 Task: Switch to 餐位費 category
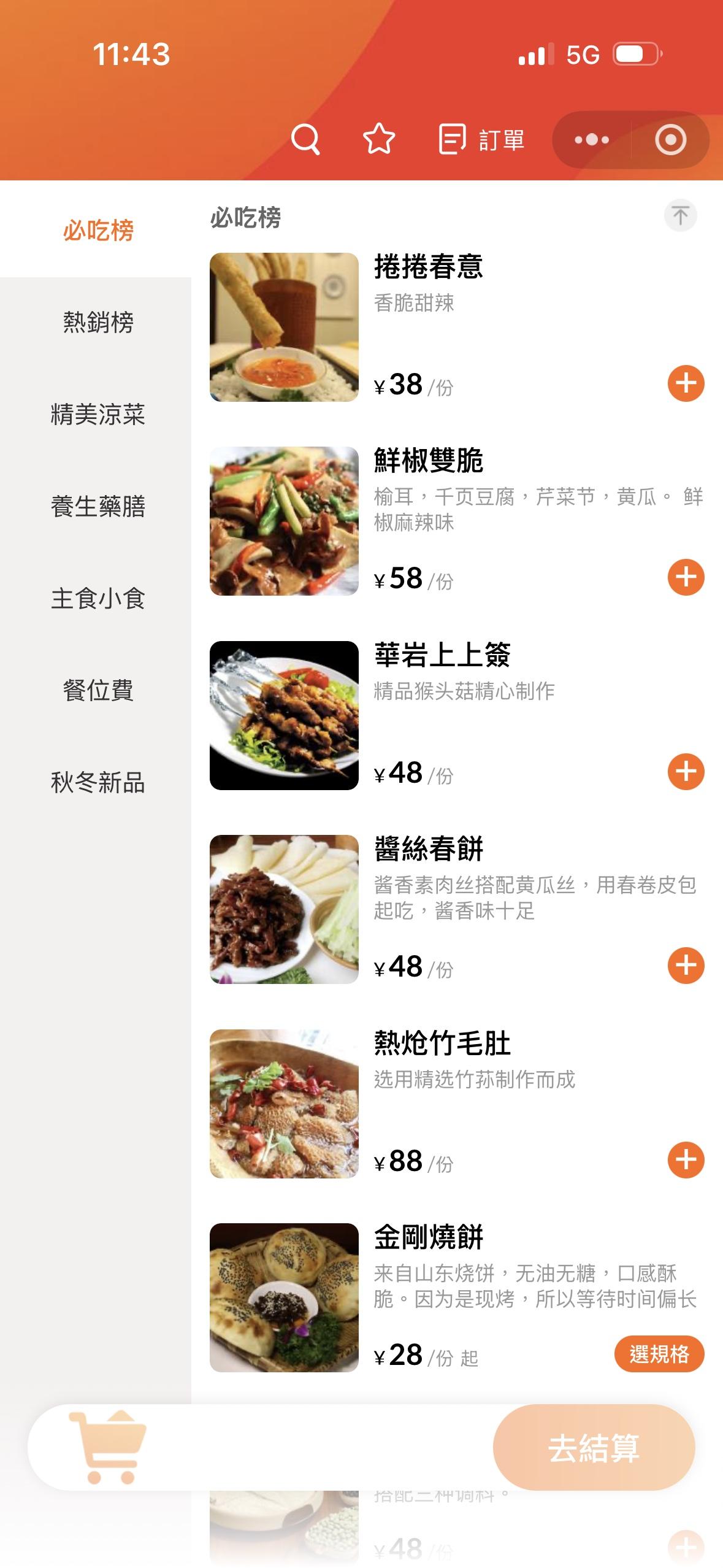(98, 690)
